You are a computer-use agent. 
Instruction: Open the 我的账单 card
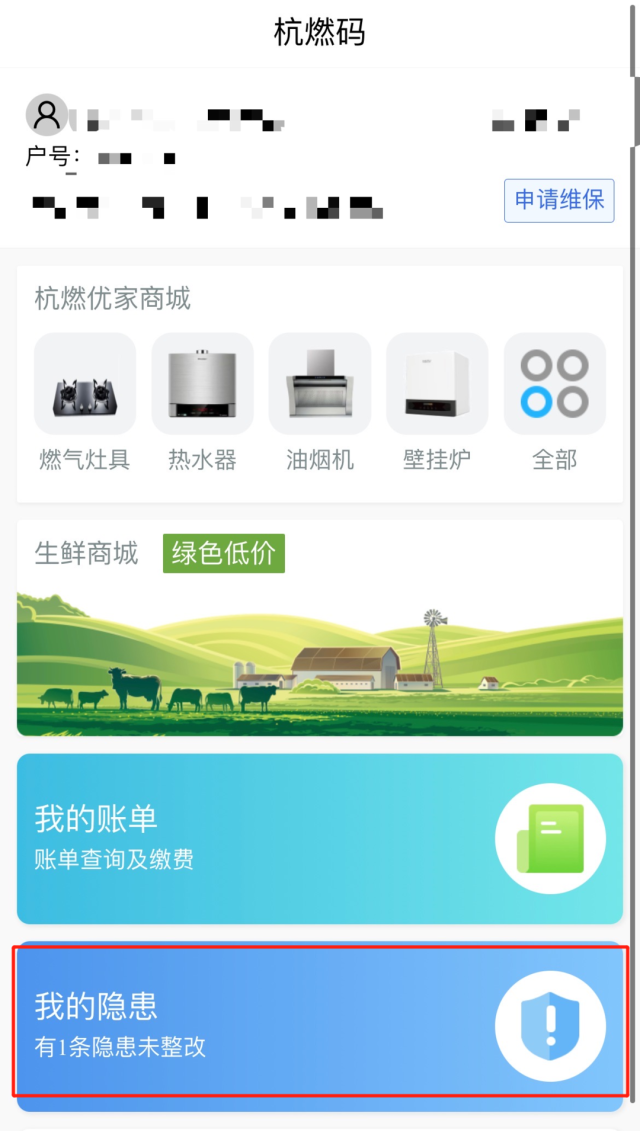(x=320, y=838)
